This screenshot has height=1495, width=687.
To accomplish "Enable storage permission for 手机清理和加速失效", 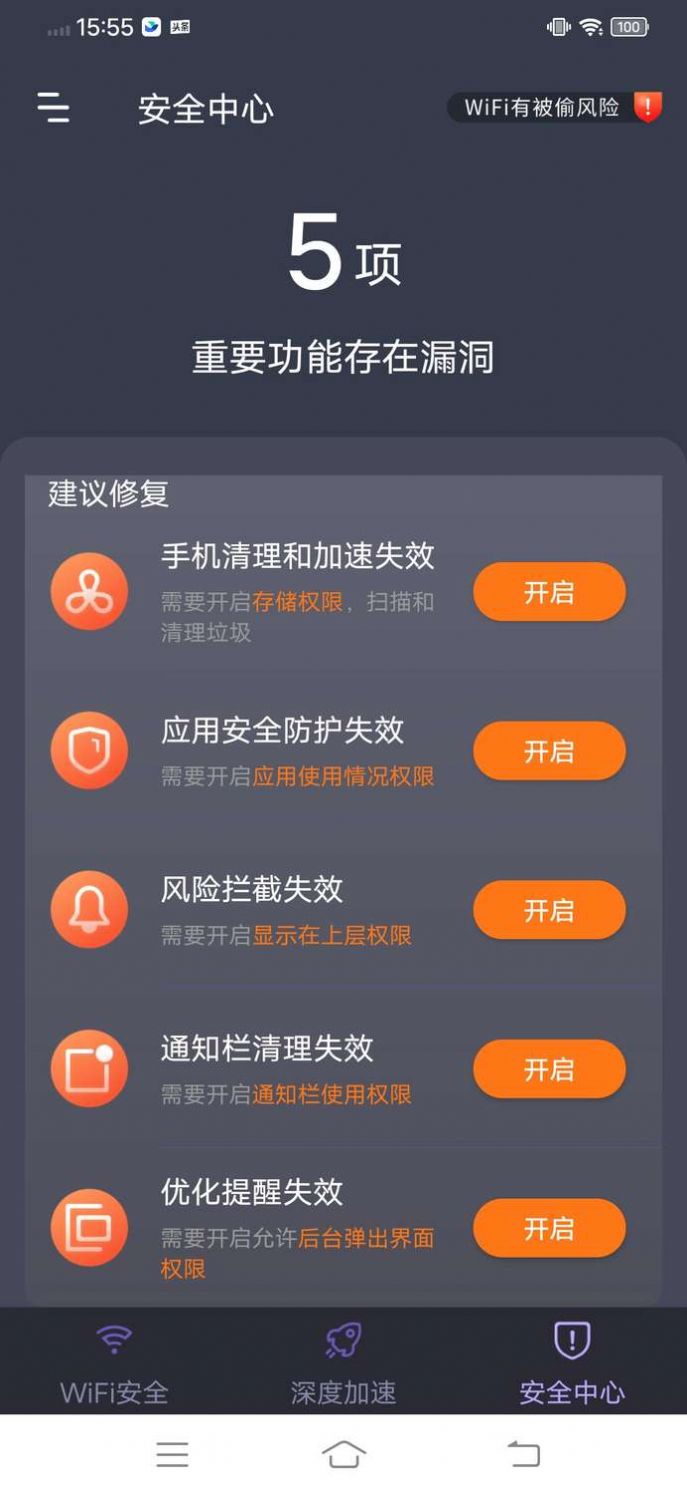I will click(x=549, y=592).
